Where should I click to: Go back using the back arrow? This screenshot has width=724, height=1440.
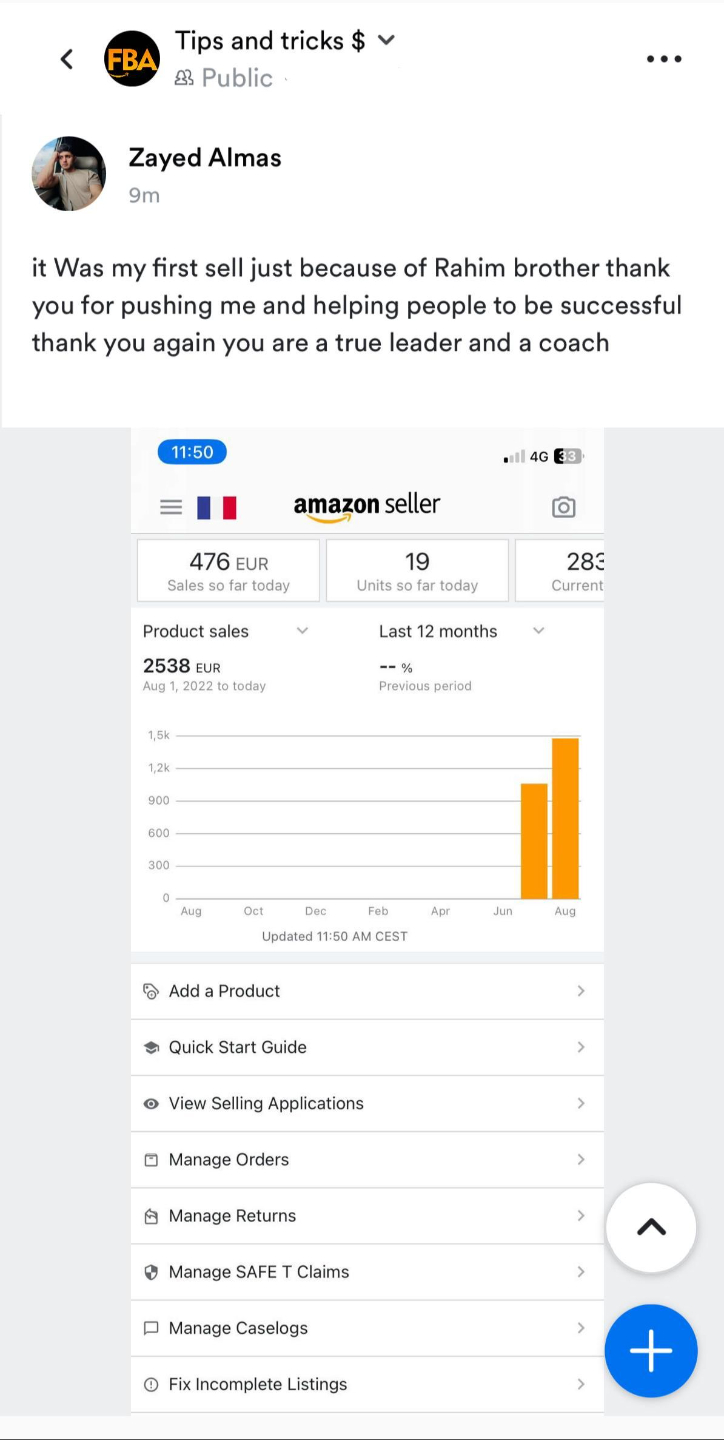pos(67,59)
